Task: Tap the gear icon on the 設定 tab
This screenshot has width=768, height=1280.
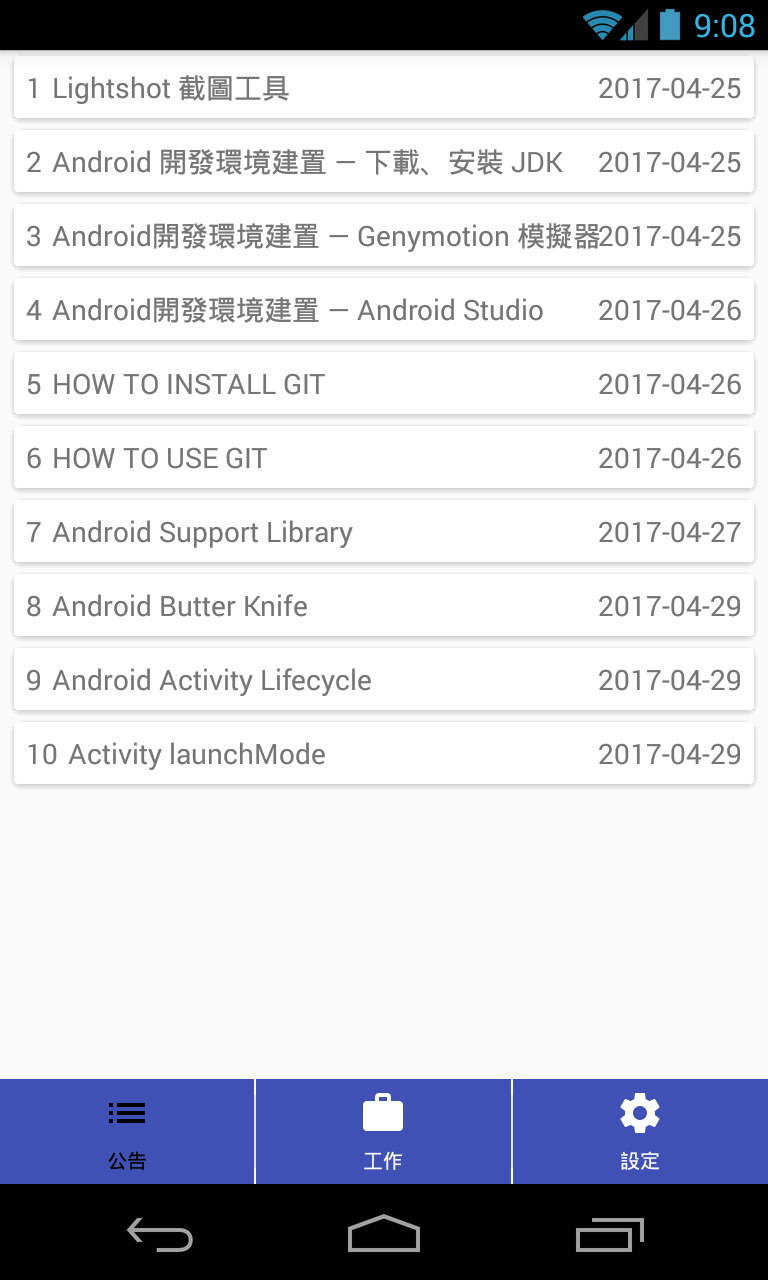Action: (639, 1113)
